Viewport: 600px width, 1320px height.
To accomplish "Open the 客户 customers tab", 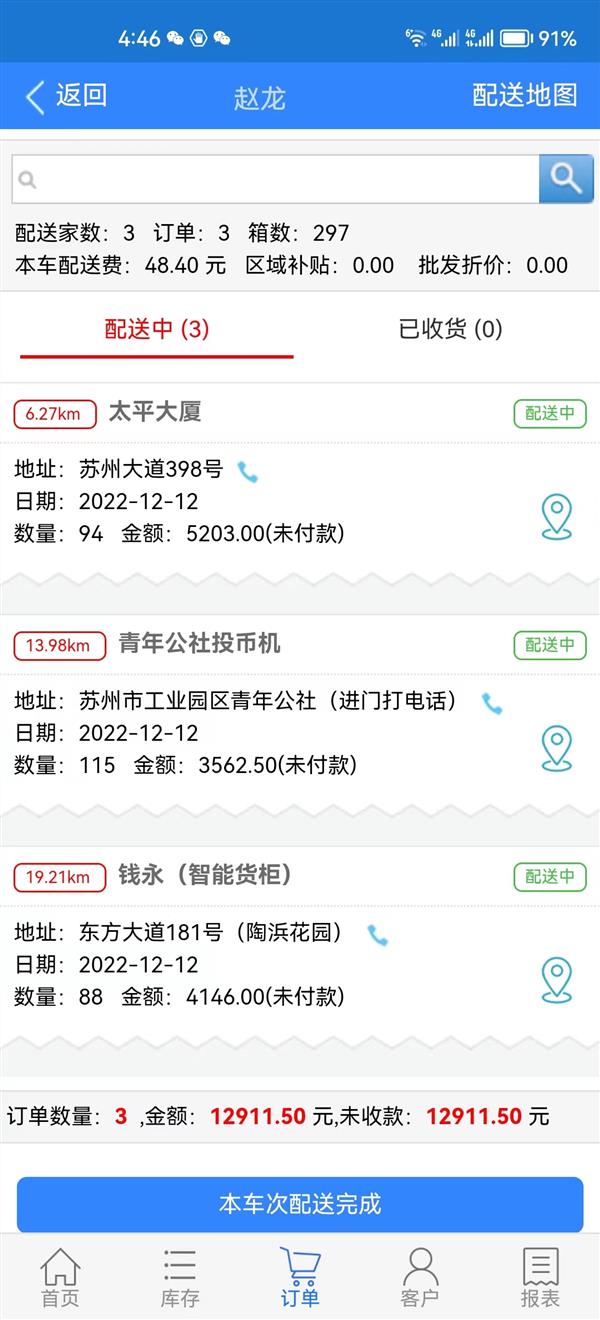I will (x=420, y=1277).
